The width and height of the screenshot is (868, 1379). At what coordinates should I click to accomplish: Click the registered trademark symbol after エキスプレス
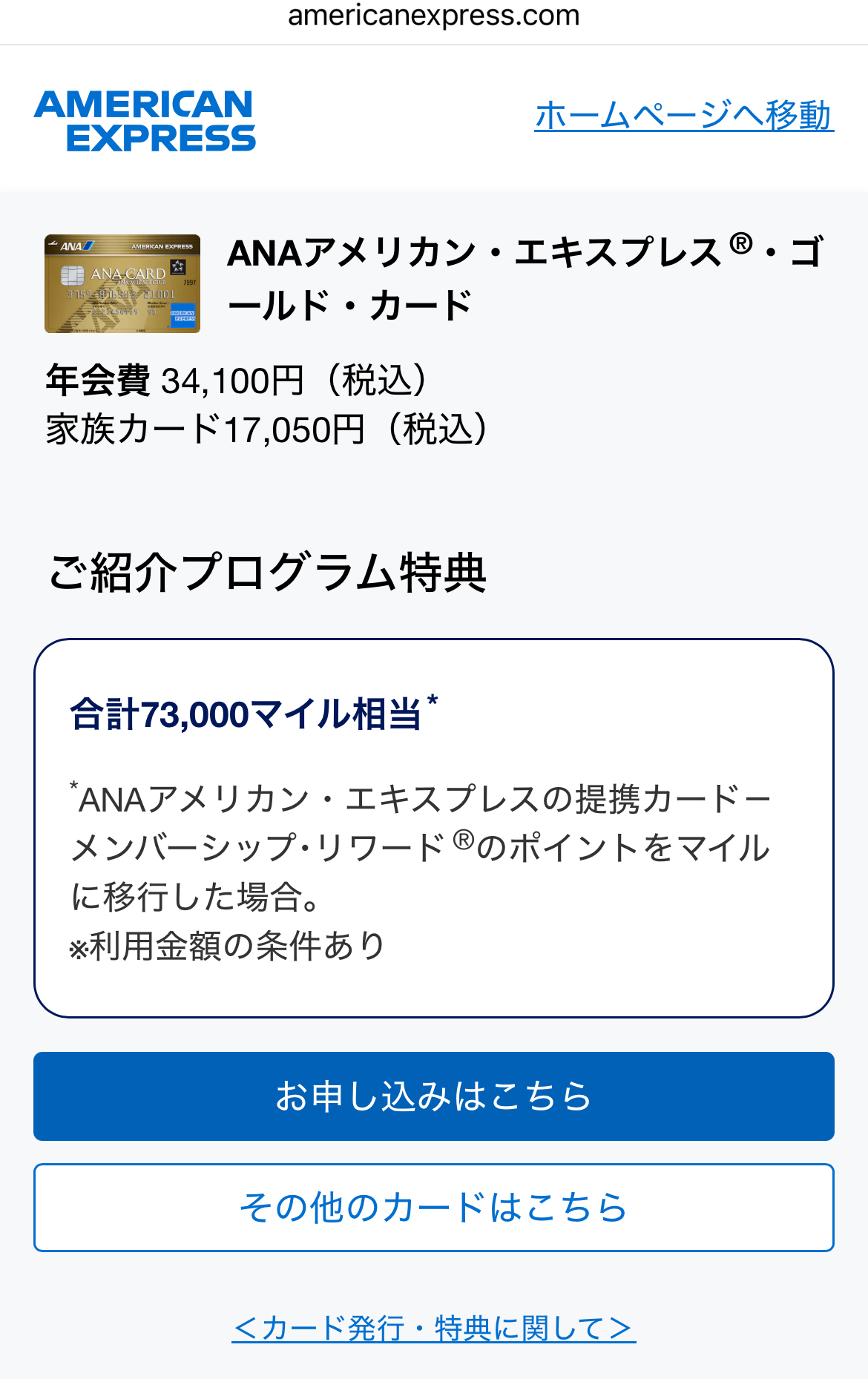[741, 245]
